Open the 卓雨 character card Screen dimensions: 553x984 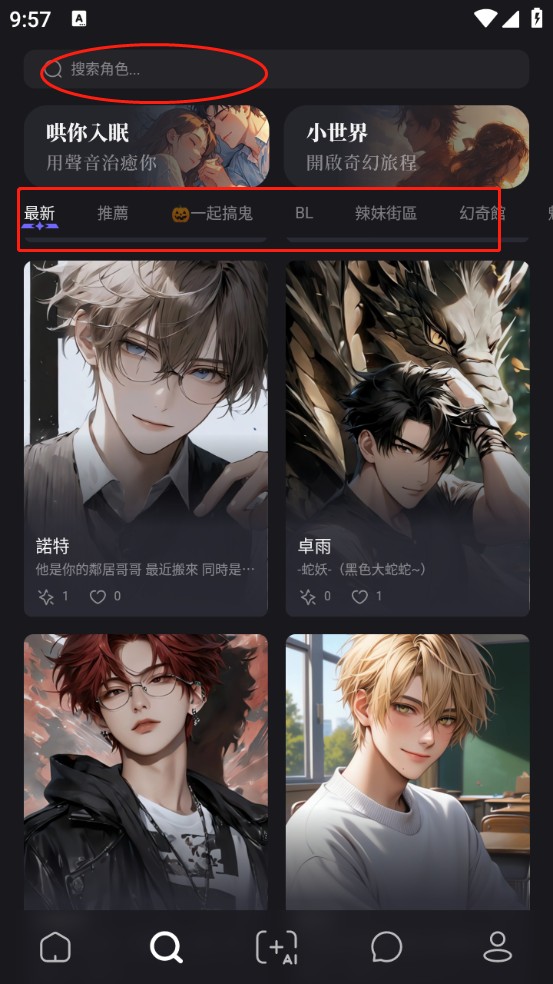coord(407,438)
